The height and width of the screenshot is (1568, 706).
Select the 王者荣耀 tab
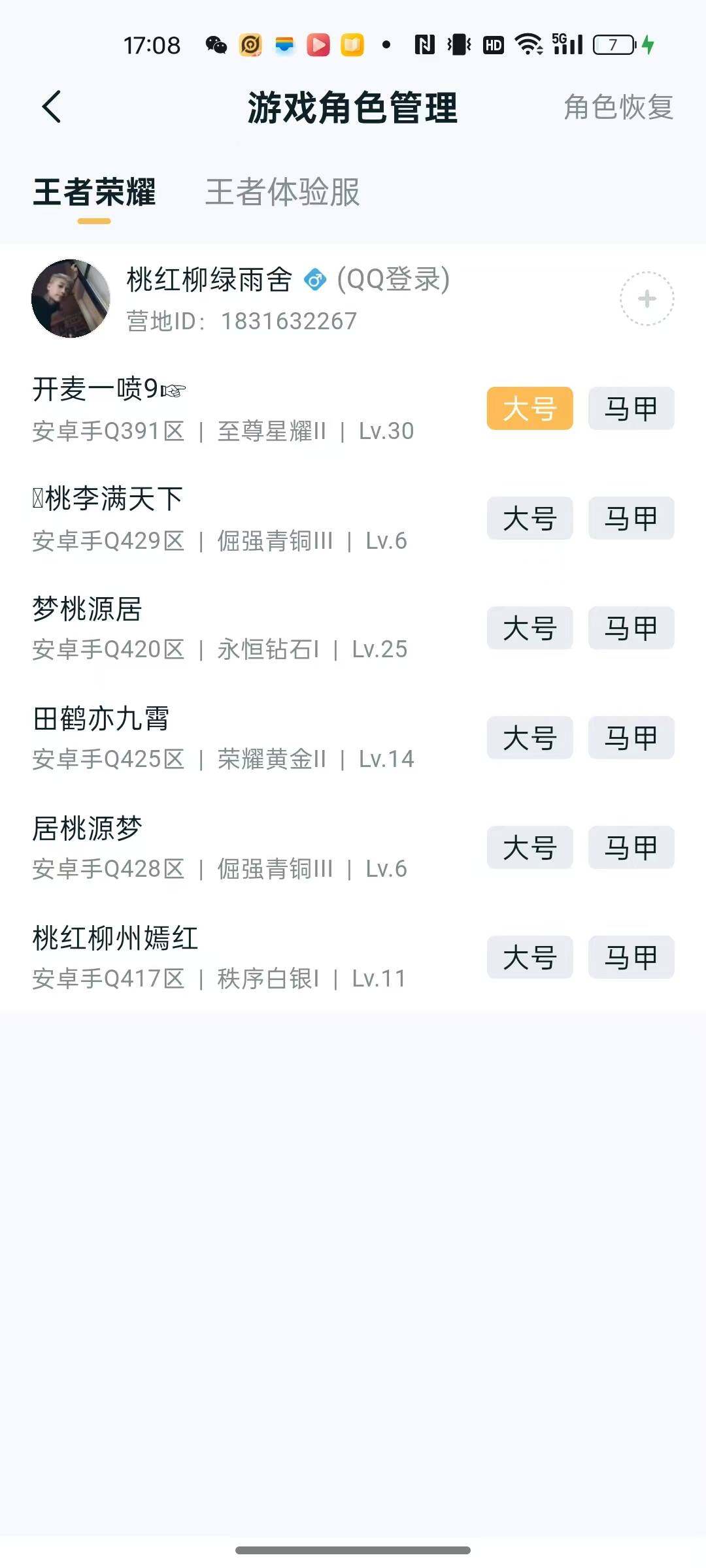[x=95, y=193]
